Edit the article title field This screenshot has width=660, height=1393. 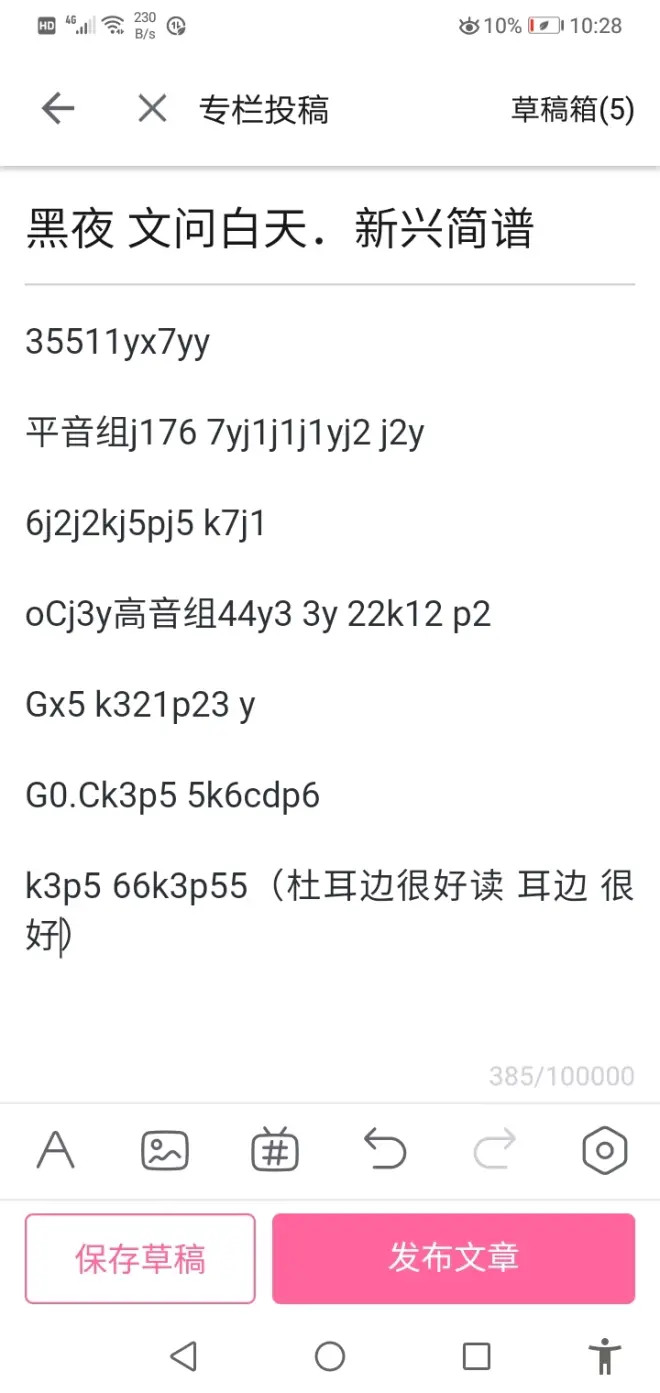[x=329, y=229]
